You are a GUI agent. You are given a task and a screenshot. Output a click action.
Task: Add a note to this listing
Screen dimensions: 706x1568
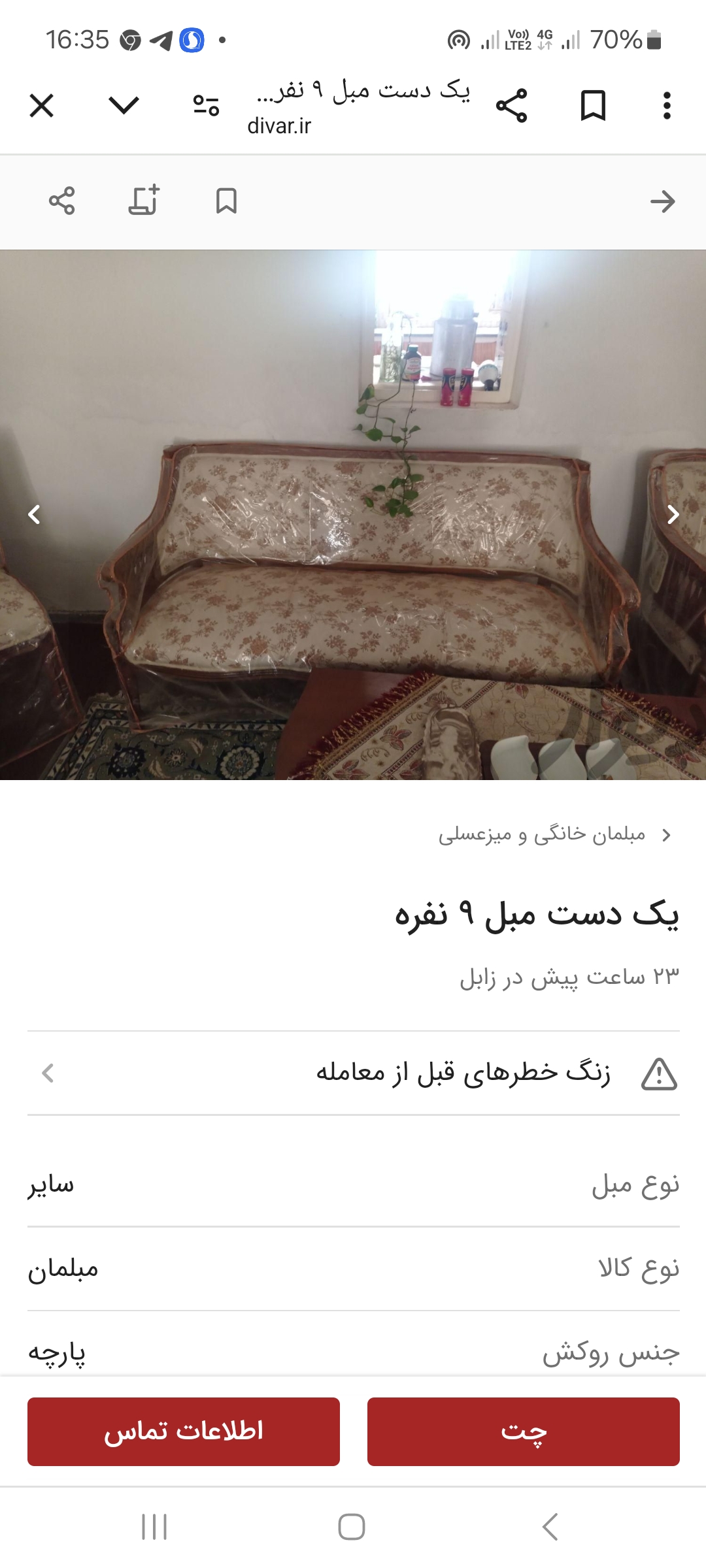click(x=144, y=201)
